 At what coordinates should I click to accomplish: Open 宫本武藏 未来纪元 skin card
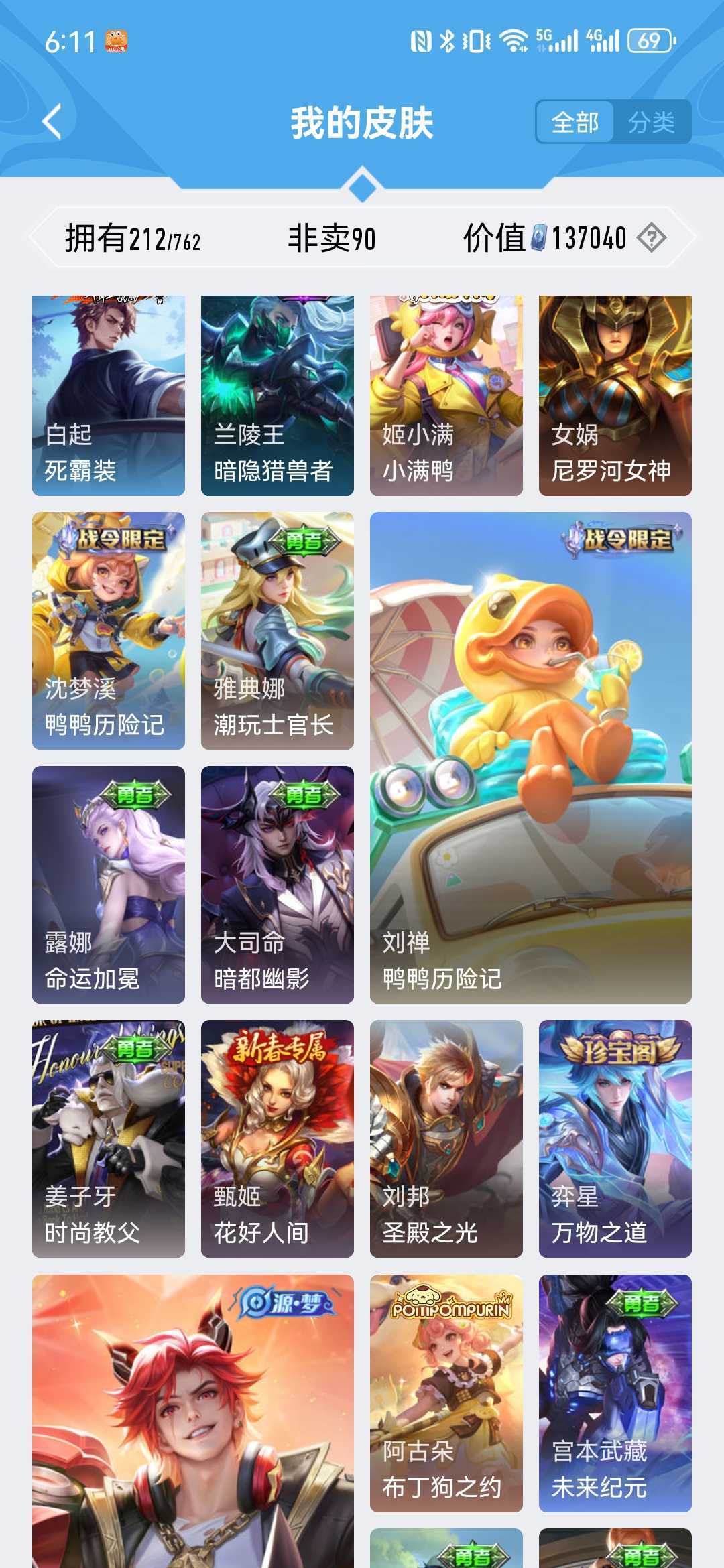615,1393
